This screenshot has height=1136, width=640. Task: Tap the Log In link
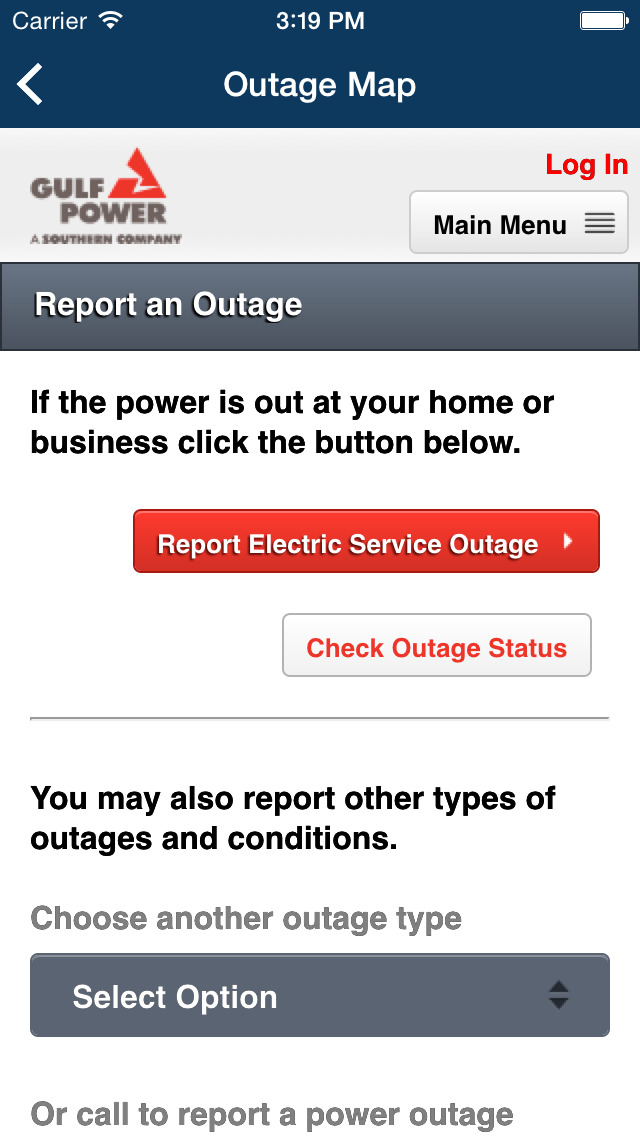pyautogui.click(x=586, y=165)
